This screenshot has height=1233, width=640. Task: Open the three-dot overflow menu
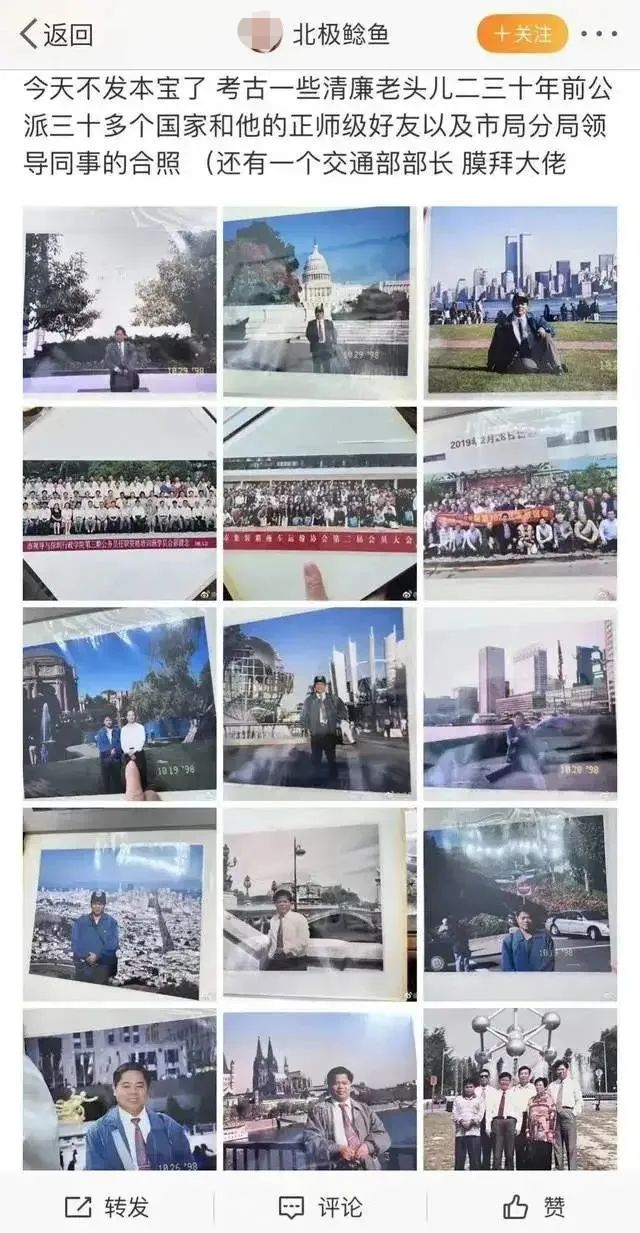click(x=598, y=34)
